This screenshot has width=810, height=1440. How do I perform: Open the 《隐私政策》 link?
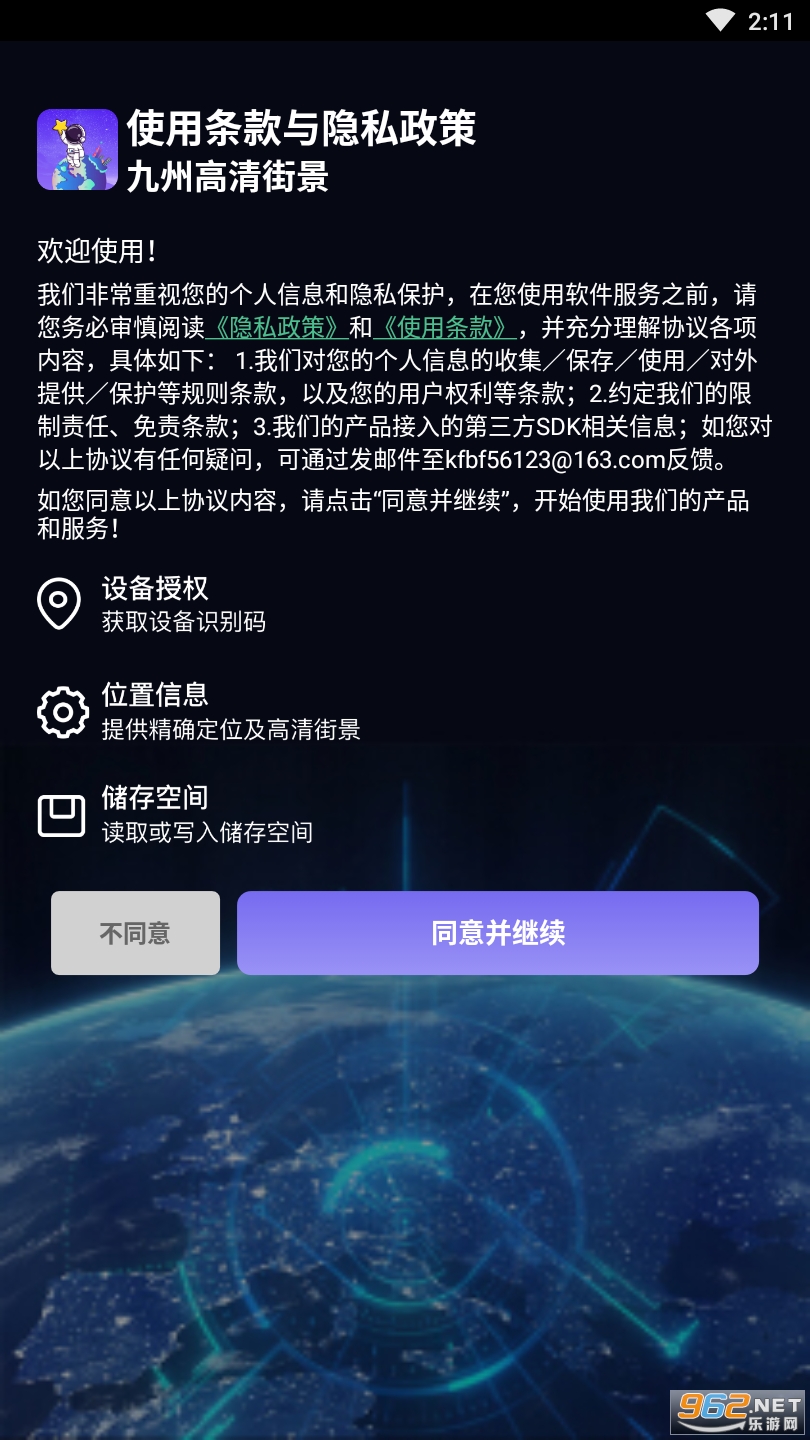click(x=277, y=328)
